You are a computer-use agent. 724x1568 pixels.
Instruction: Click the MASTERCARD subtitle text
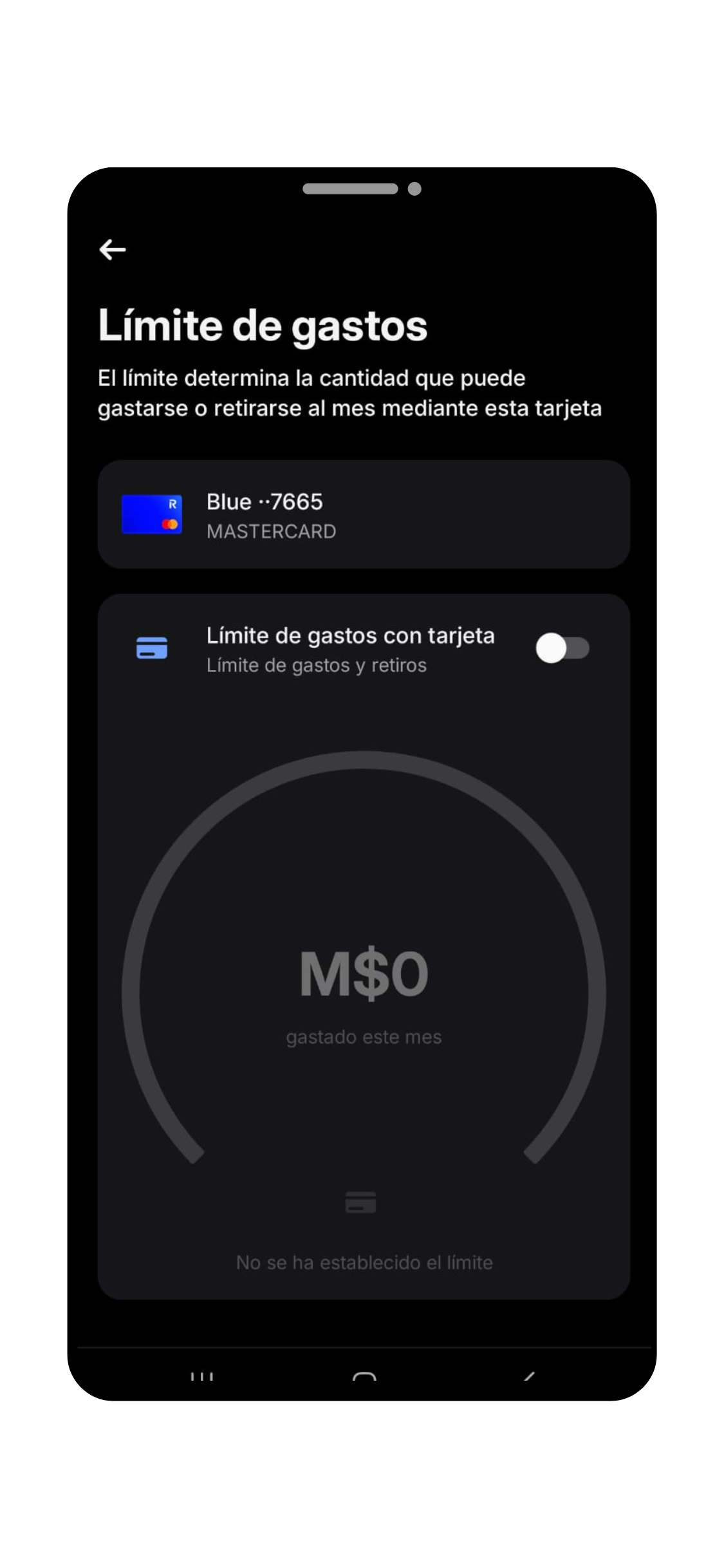(271, 532)
